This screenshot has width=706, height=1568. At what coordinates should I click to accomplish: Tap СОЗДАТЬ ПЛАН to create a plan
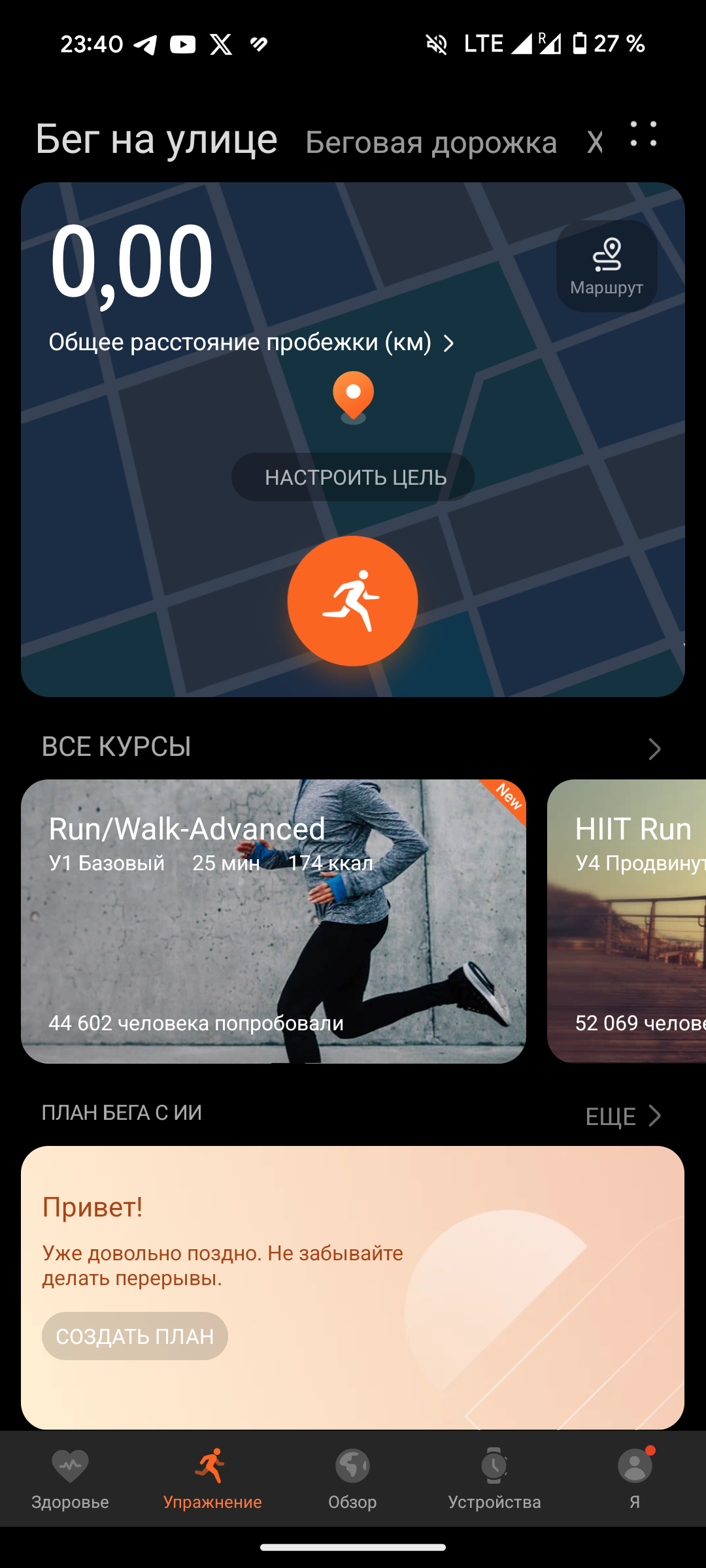click(x=135, y=1336)
